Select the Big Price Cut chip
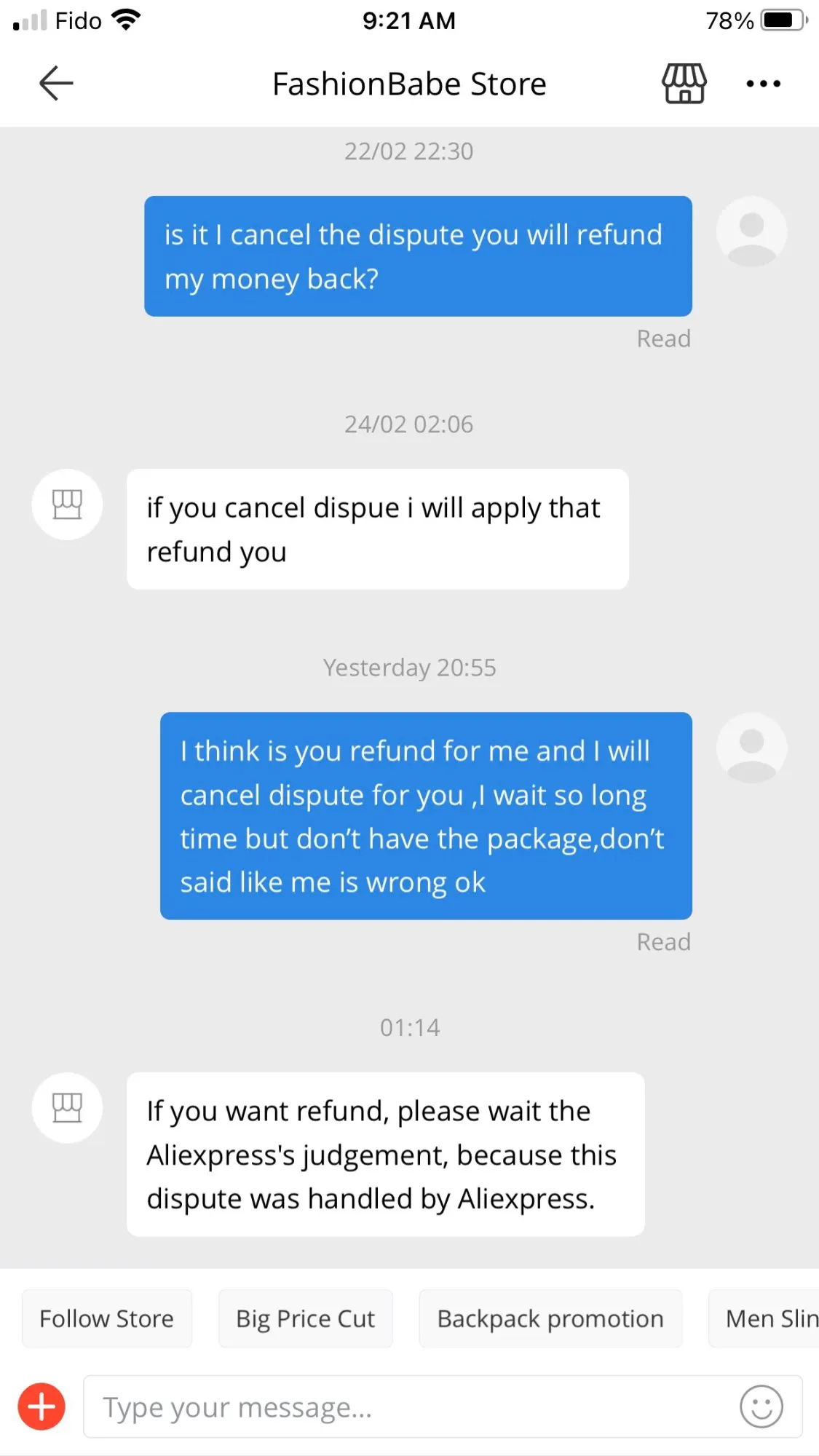The height and width of the screenshot is (1456, 819). (x=306, y=1318)
